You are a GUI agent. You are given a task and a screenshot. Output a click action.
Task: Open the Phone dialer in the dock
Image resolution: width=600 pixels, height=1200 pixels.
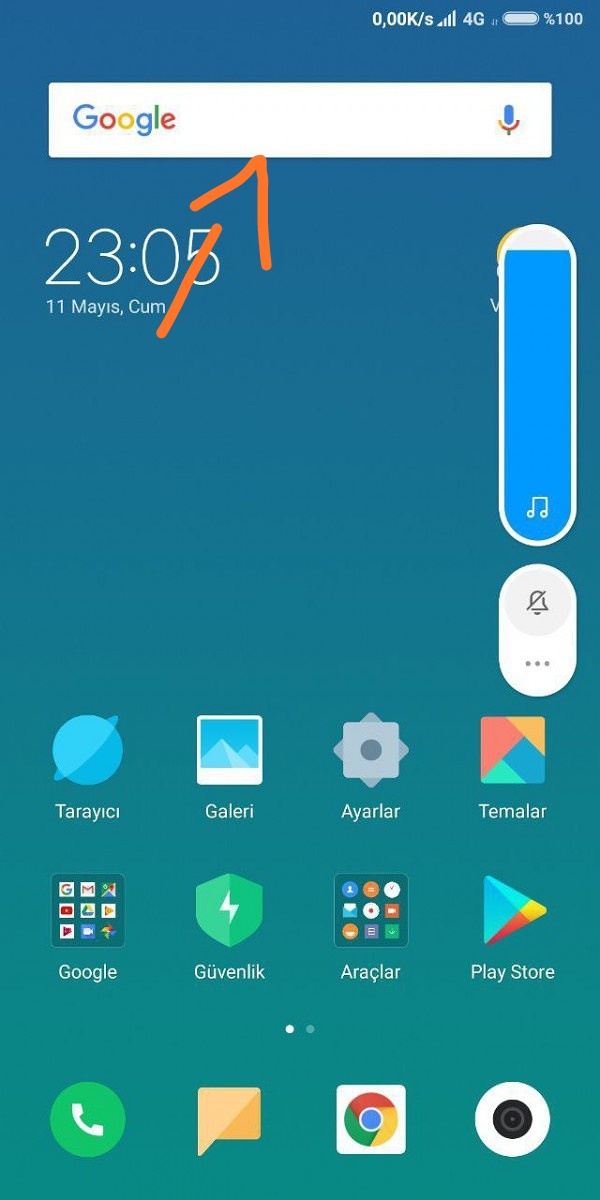click(88, 1120)
